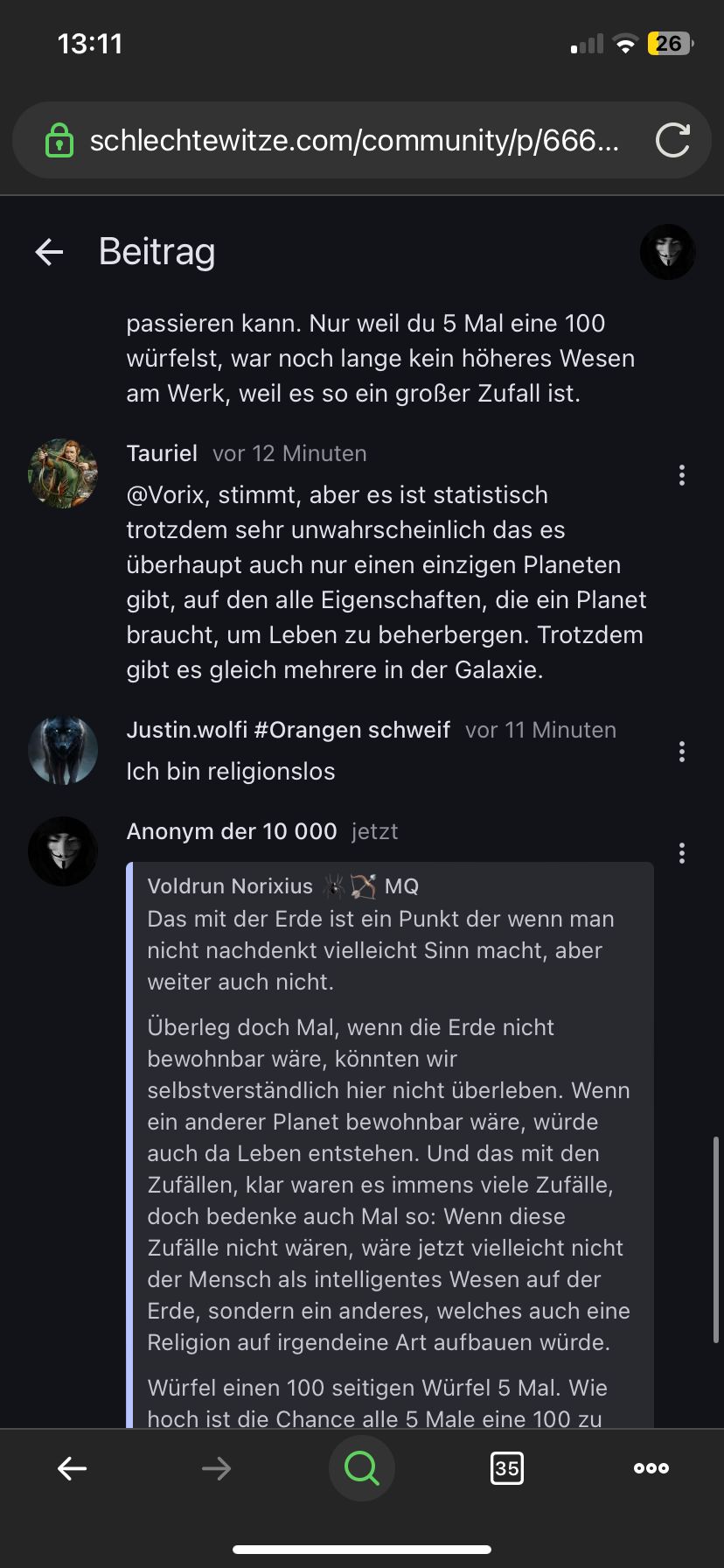Screen dimensions: 724x1568
Task: Show the 35 open browser tabs
Action: 506,1468
